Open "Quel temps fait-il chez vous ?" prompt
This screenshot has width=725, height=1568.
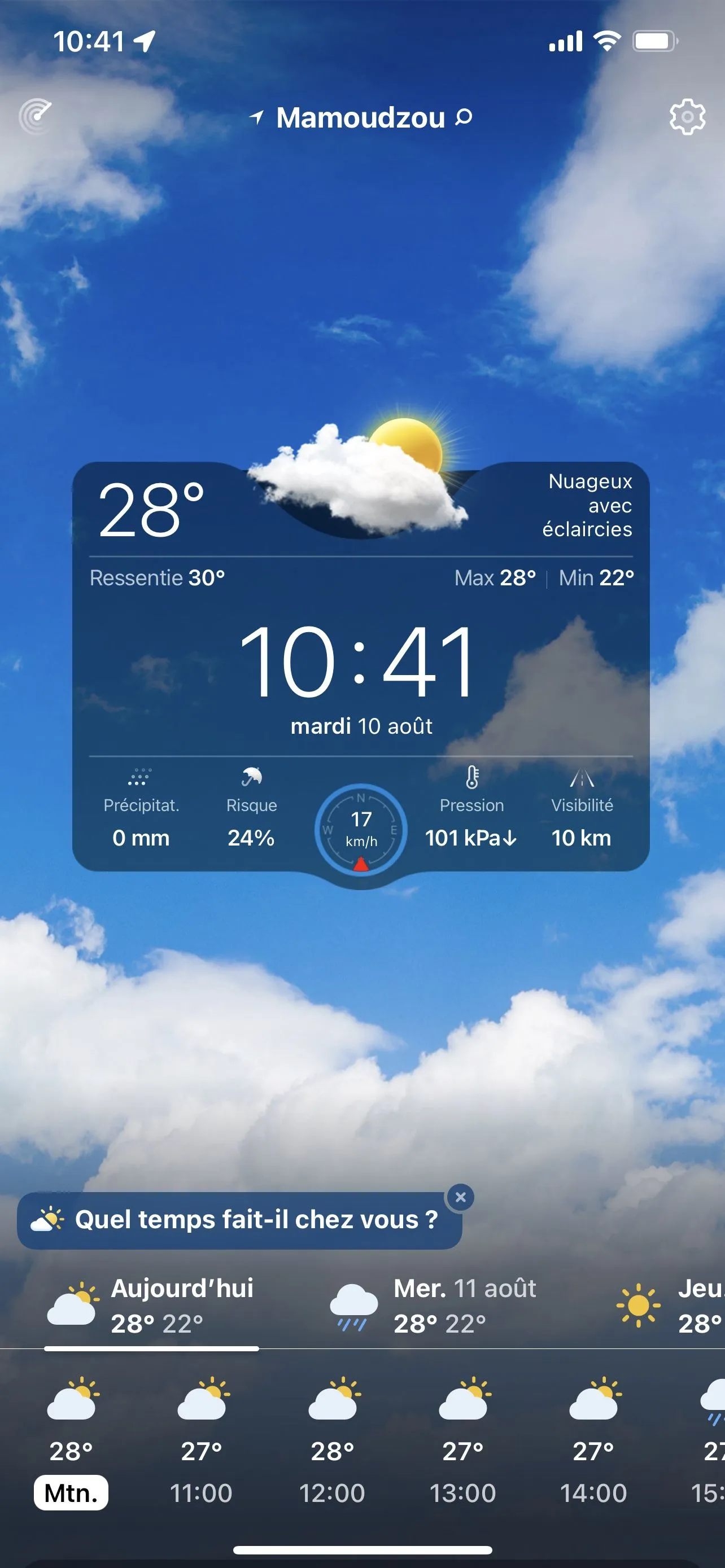239,1220
